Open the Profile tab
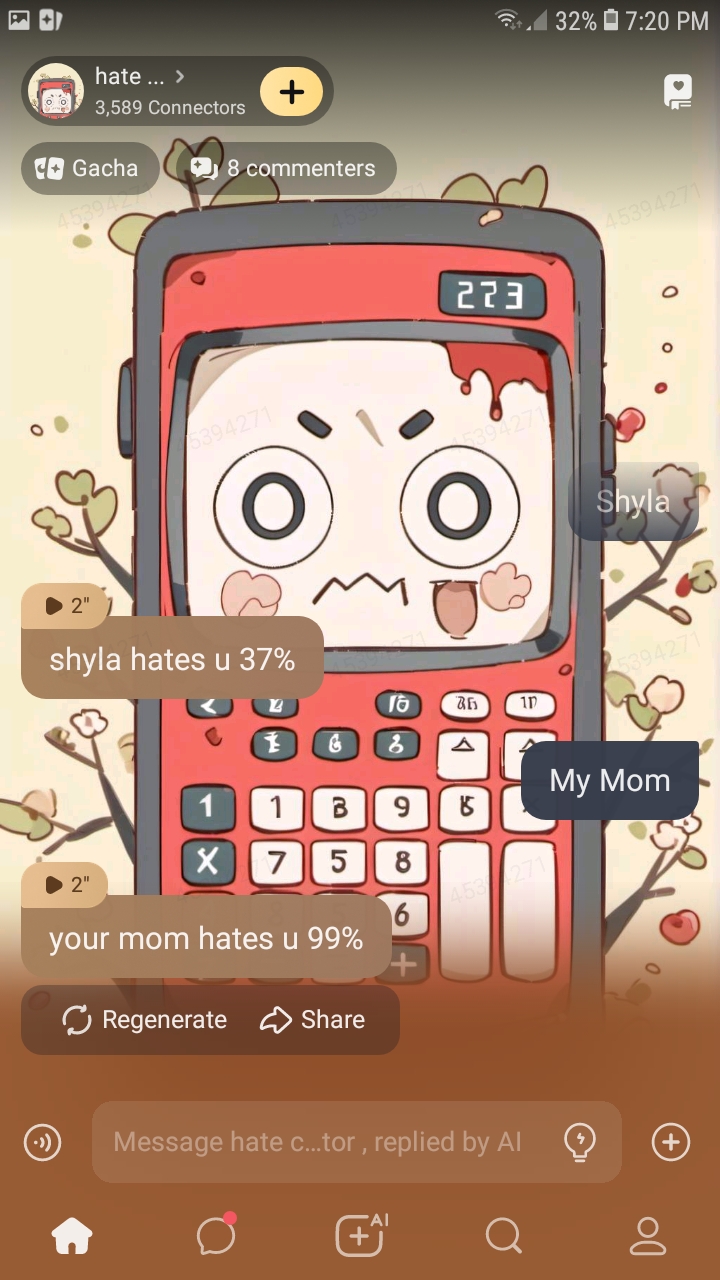Screen dimensions: 720x1280 (x=647, y=1237)
